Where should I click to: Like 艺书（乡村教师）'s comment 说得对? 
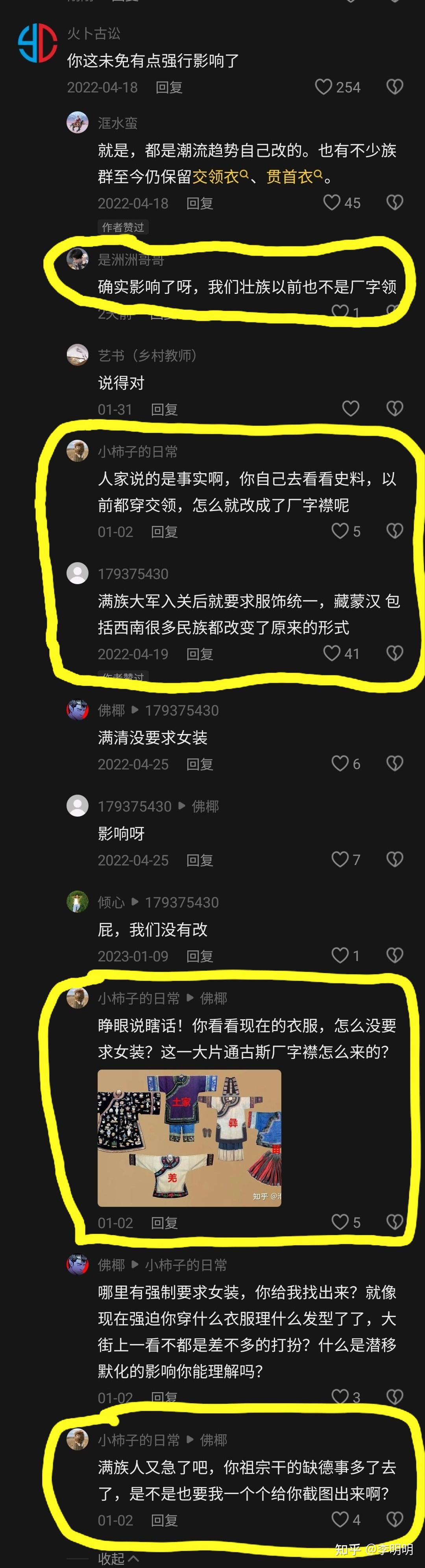point(350,408)
